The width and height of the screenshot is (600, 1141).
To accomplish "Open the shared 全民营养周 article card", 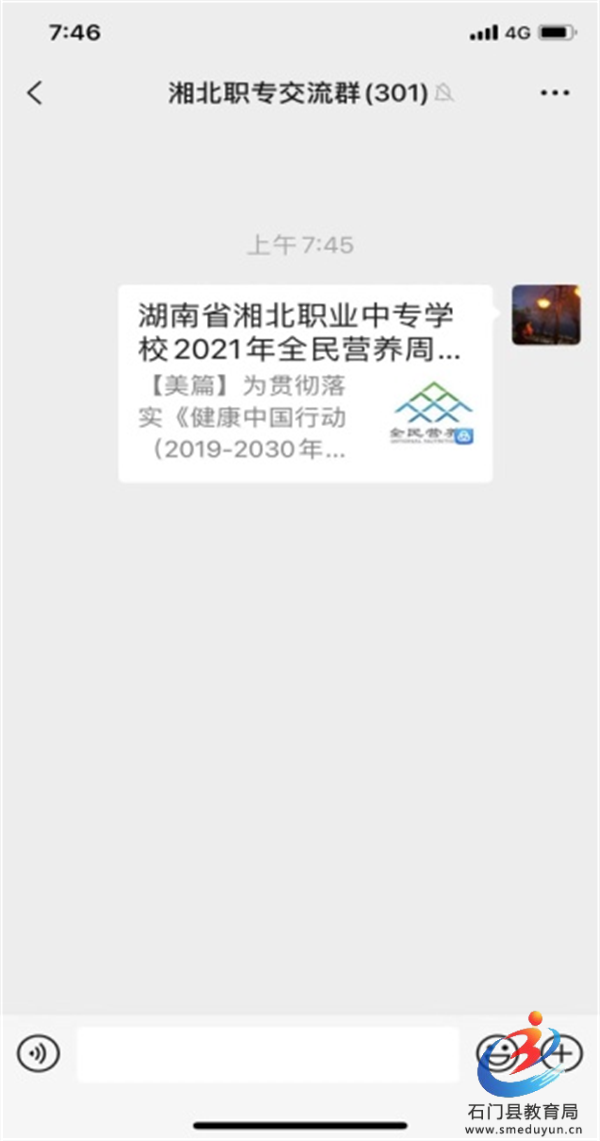I will pos(304,384).
